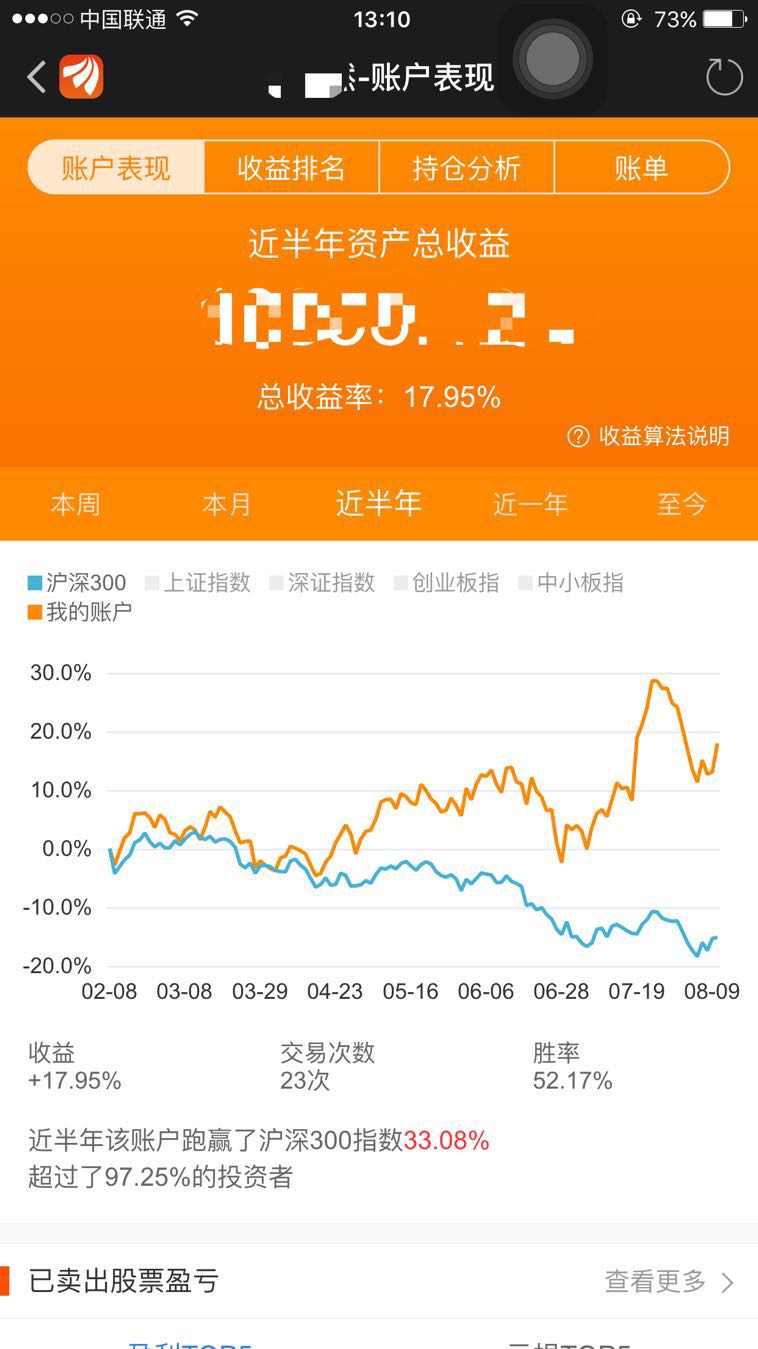Enable the 上证指数 comparison line
758x1349 pixels.
(x=197, y=583)
